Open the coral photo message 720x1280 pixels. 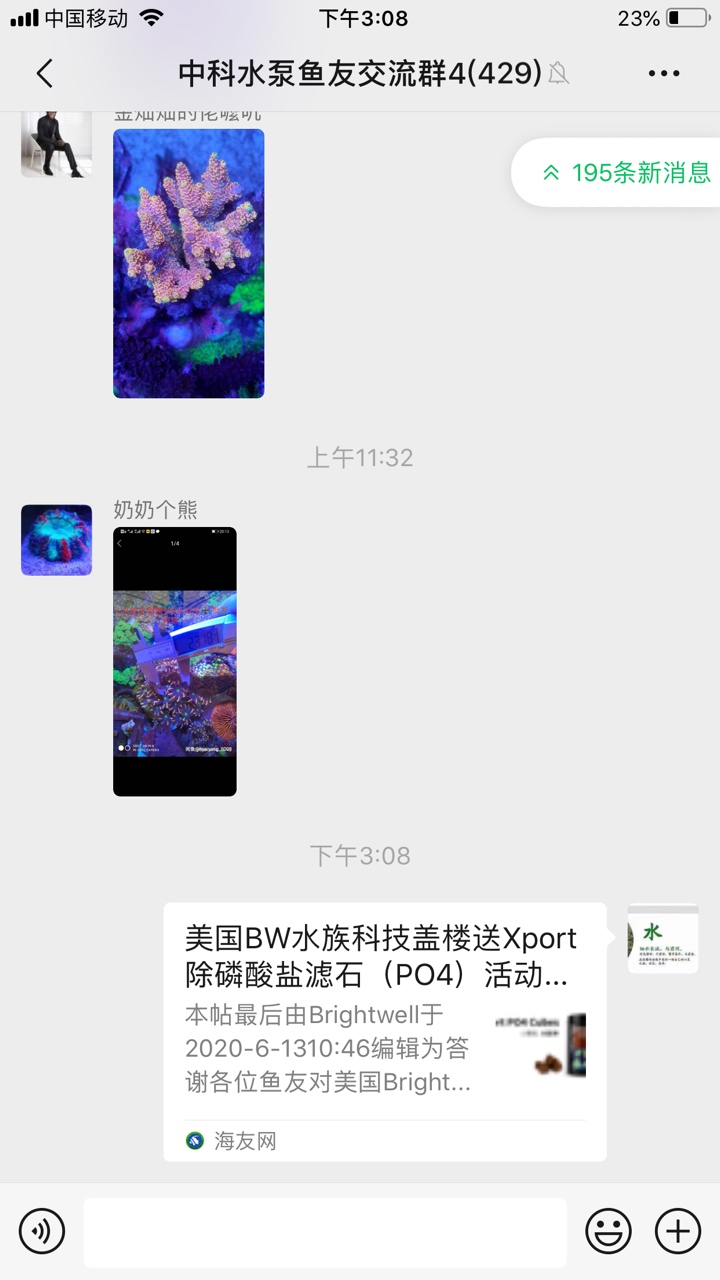point(188,263)
